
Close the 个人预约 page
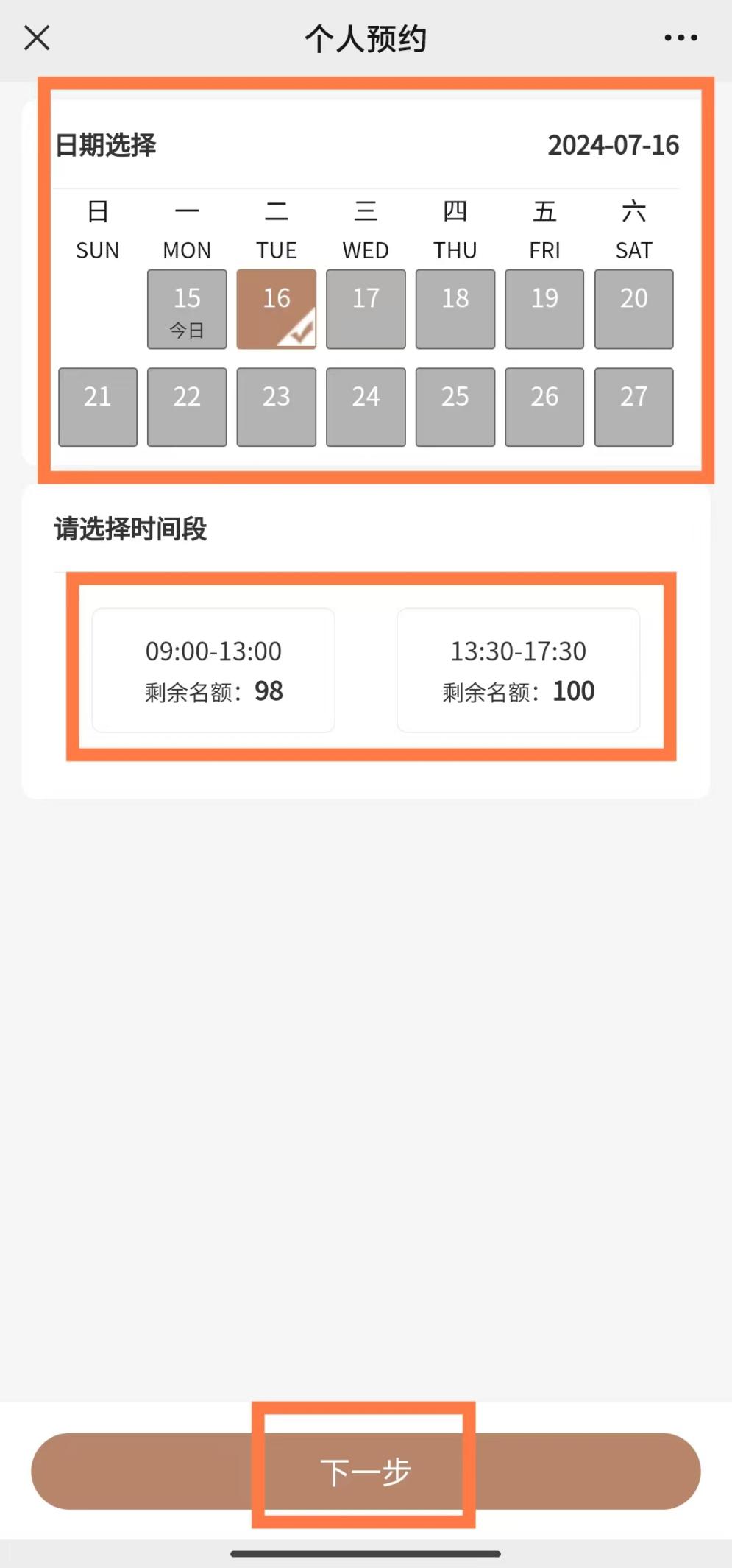[37, 38]
